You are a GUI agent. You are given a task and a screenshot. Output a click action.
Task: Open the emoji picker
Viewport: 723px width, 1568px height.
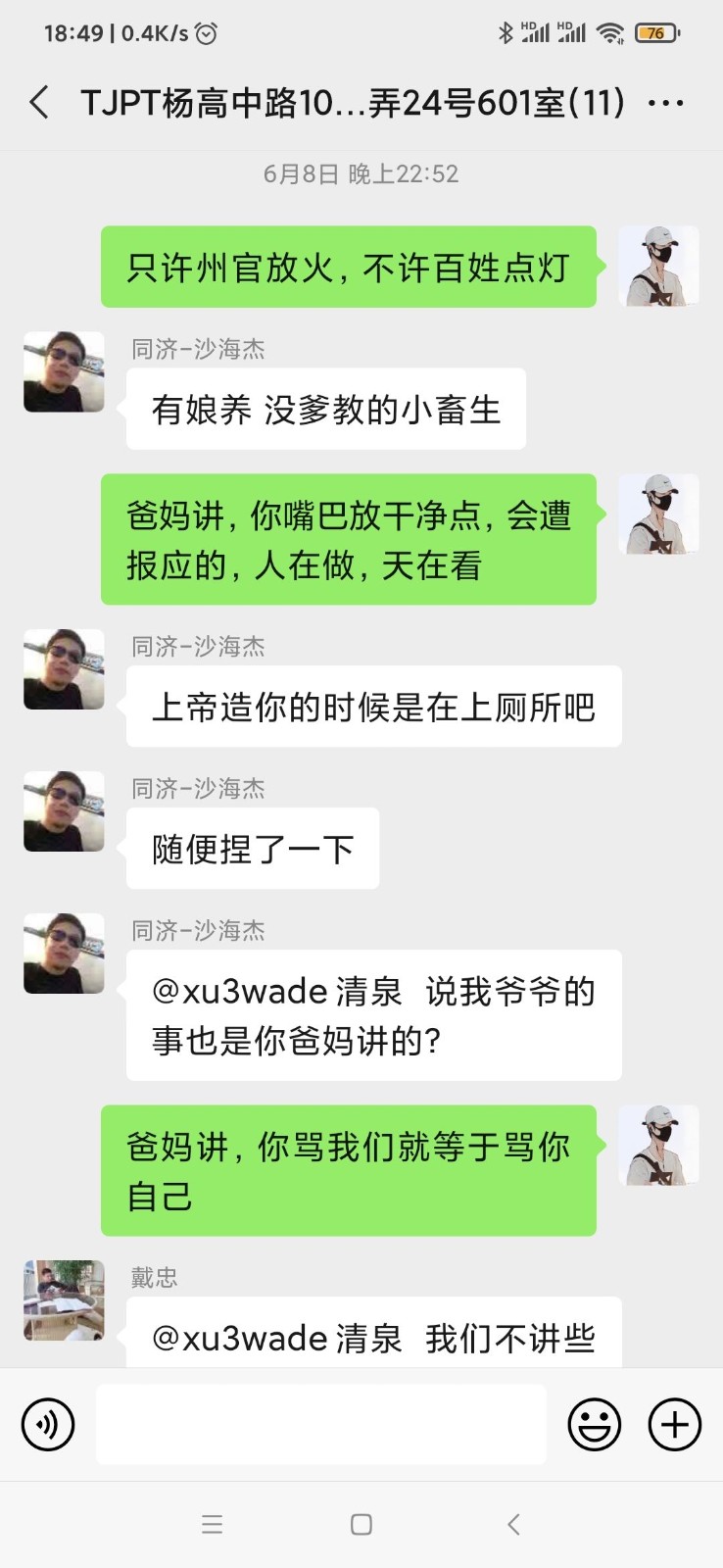coord(595,1424)
